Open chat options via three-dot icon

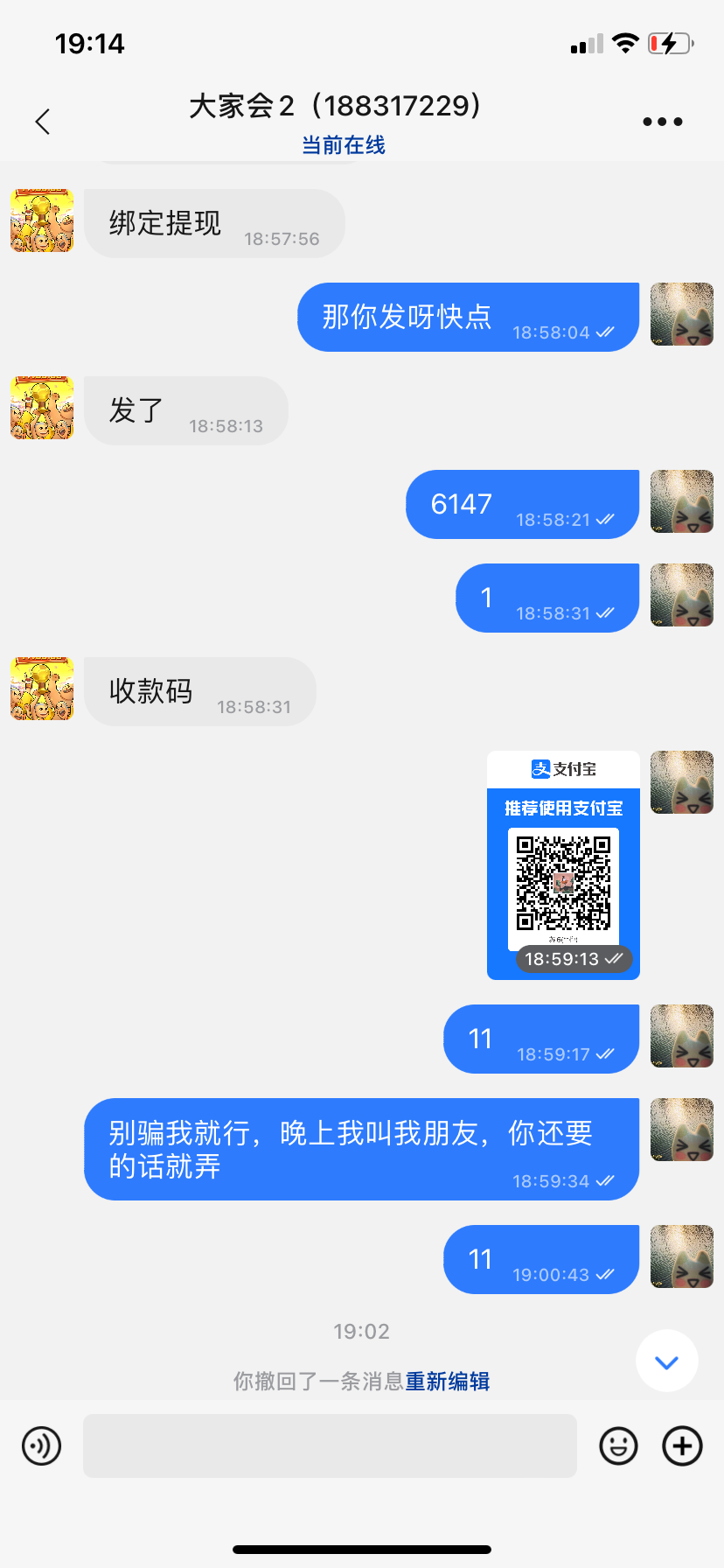click(662, 122)
